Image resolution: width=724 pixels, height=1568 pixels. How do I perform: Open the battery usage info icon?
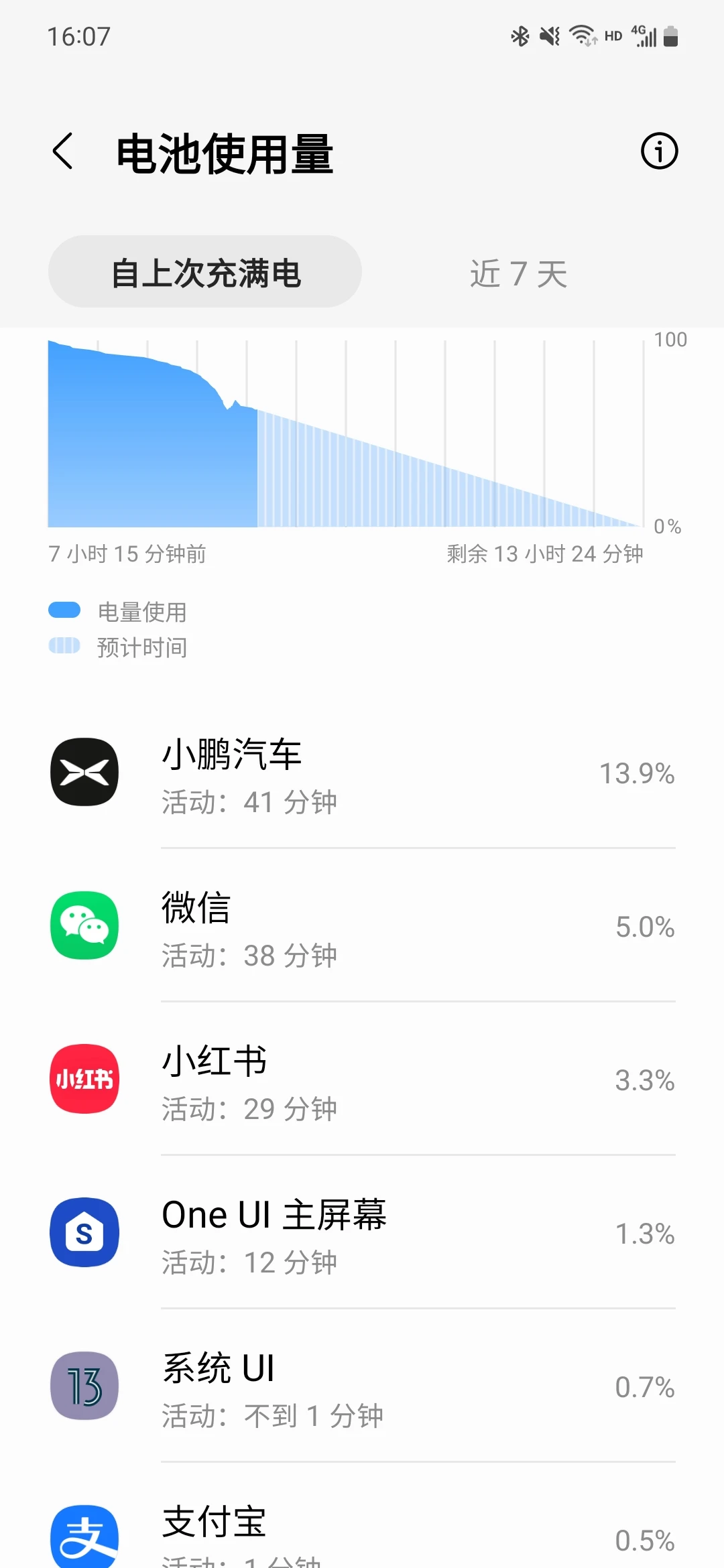[x=659, y=151]
